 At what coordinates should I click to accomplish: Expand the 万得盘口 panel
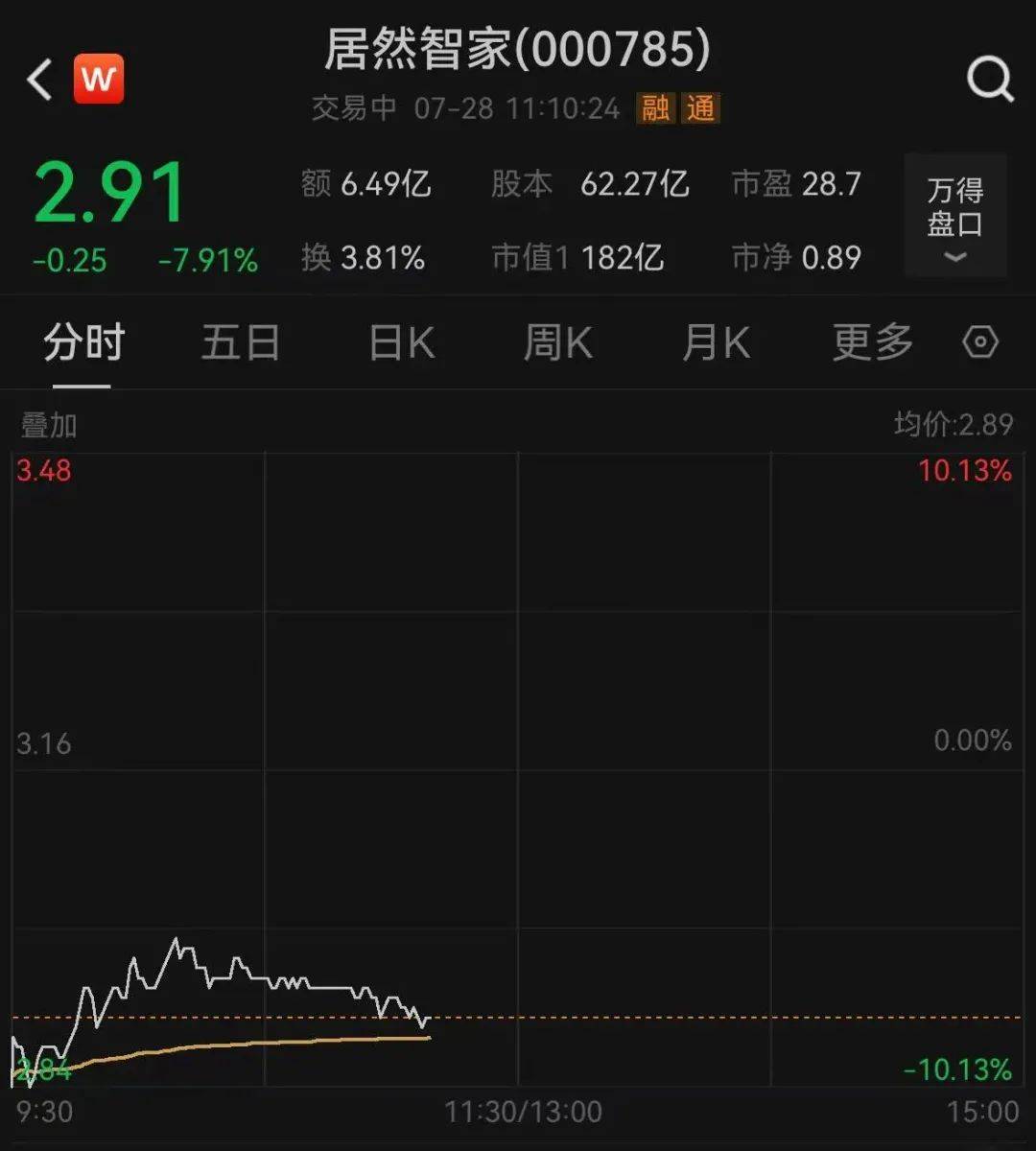955,217
